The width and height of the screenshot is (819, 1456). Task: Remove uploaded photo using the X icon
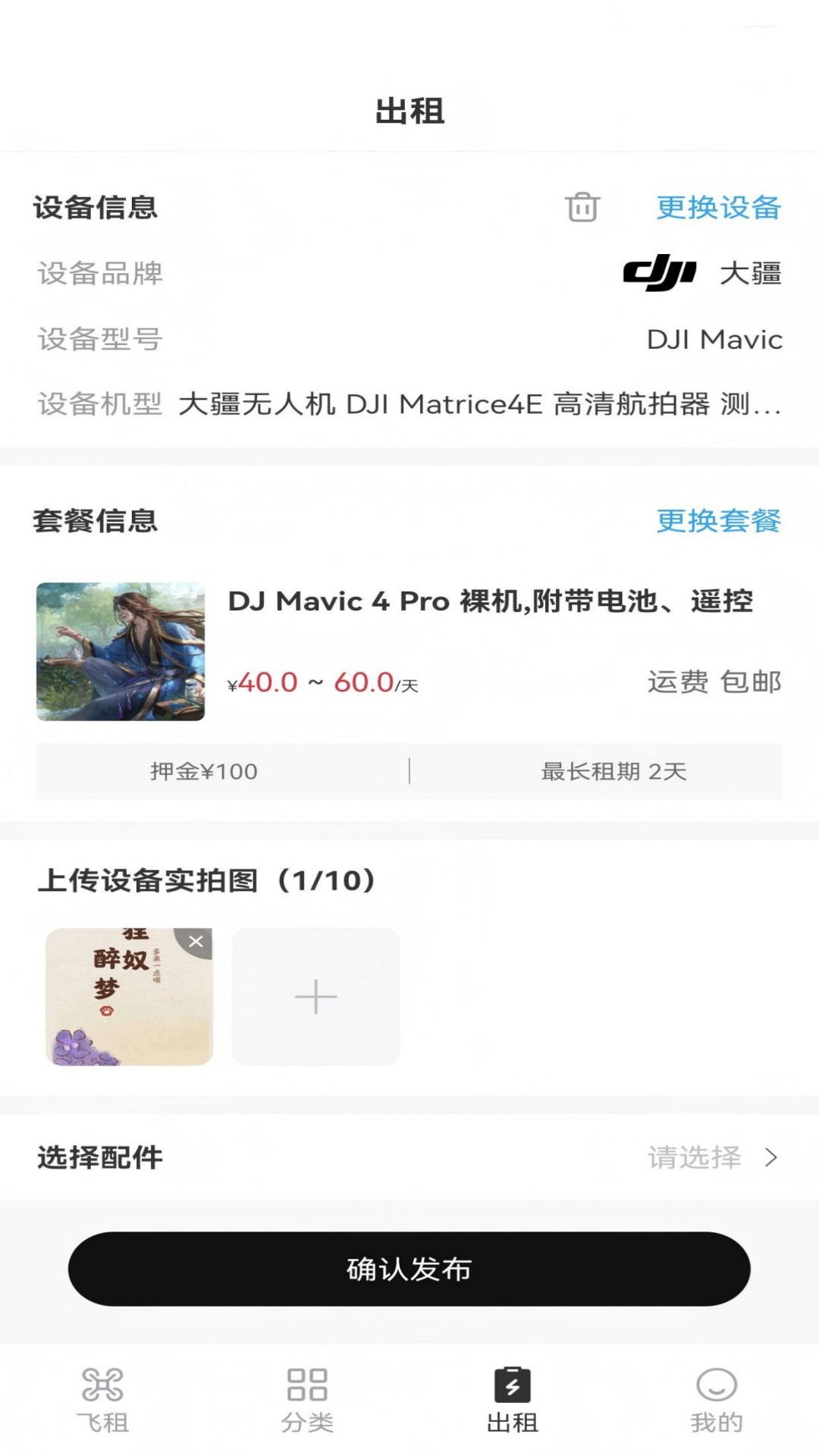pos(196,941)
